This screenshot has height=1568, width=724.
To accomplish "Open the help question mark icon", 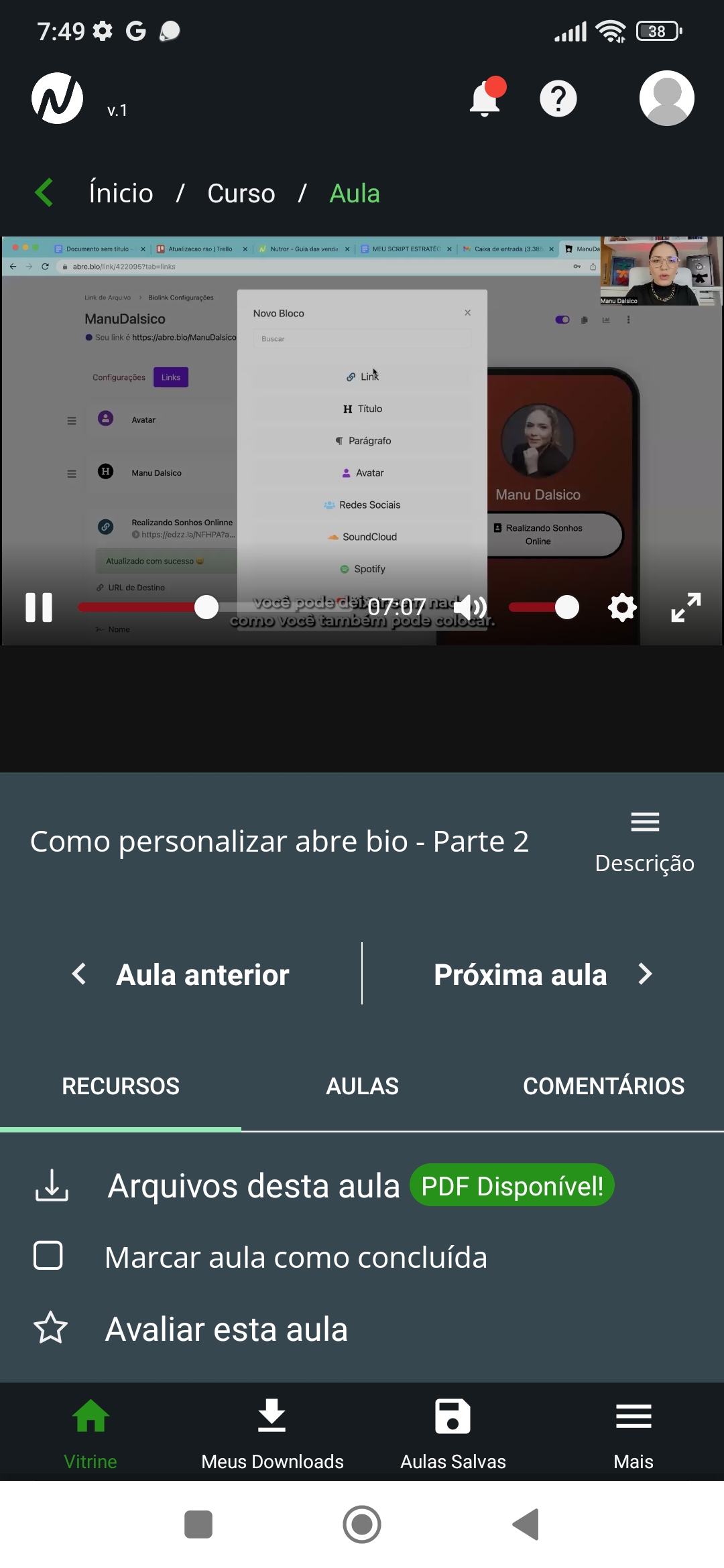I will pos(558,99).
